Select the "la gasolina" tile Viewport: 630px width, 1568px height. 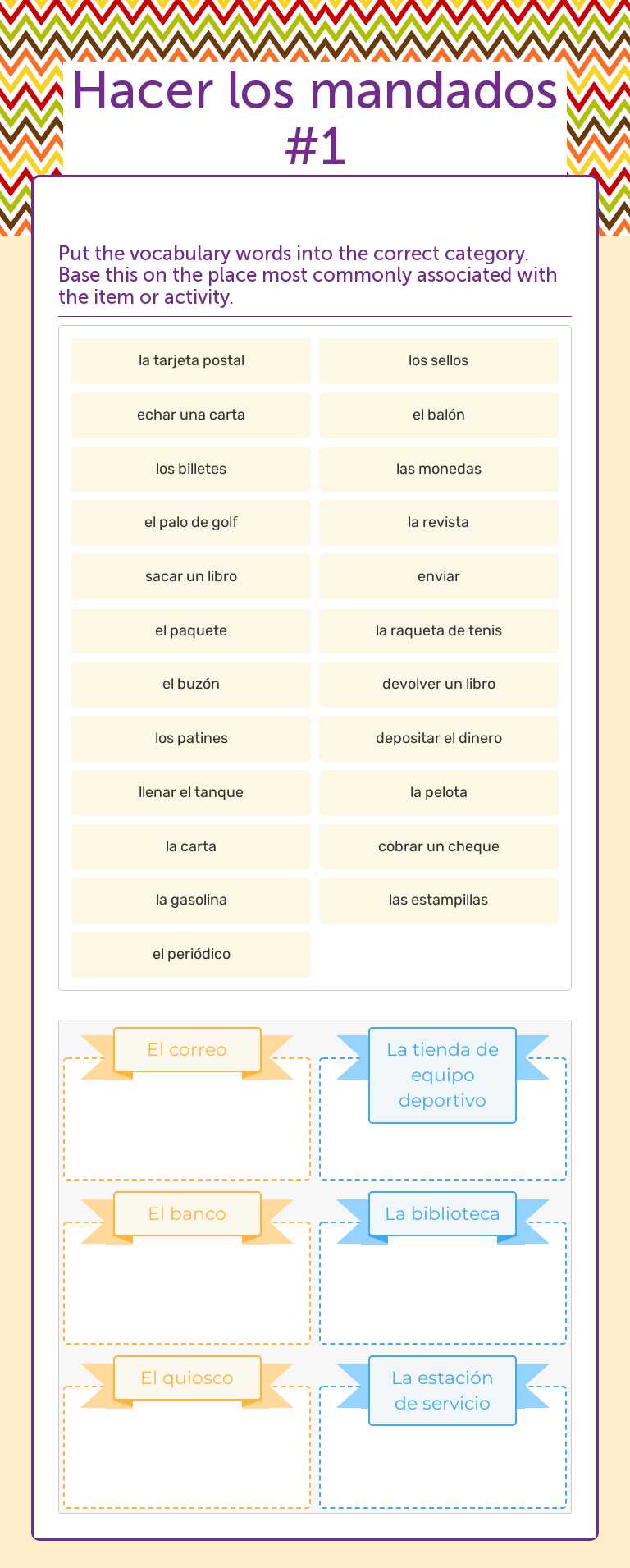190,900
